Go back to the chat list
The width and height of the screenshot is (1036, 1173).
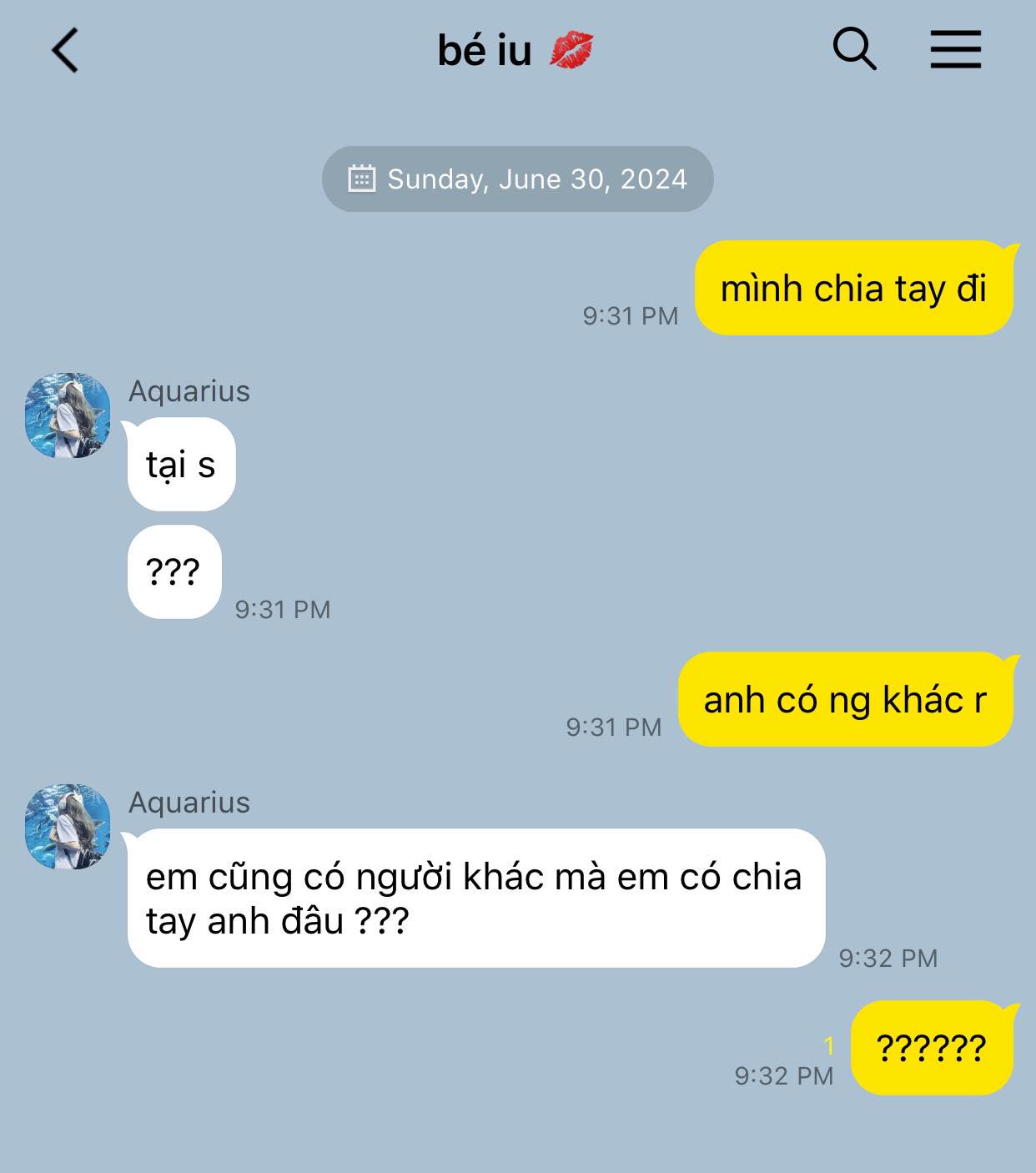click(65, 50)
